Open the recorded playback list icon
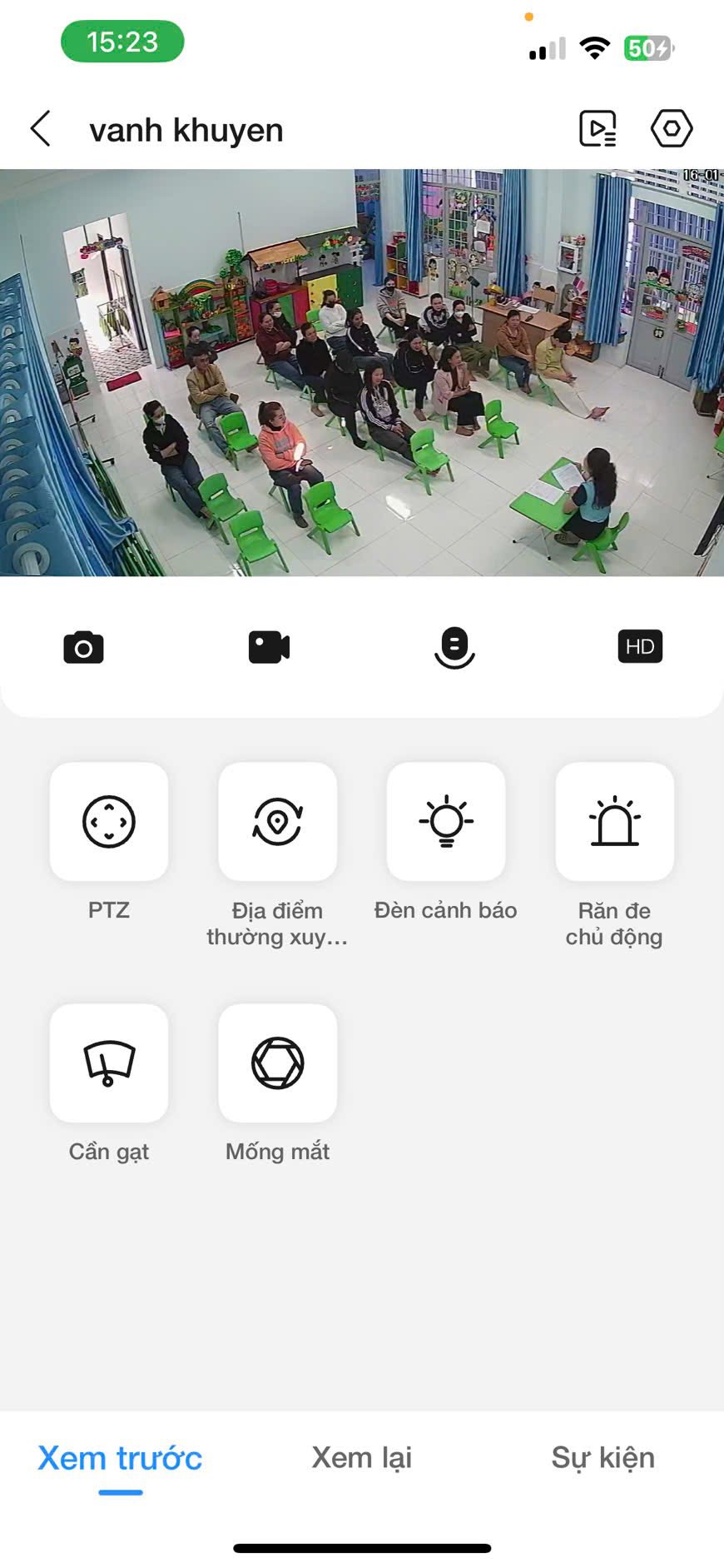 [598, 129]
